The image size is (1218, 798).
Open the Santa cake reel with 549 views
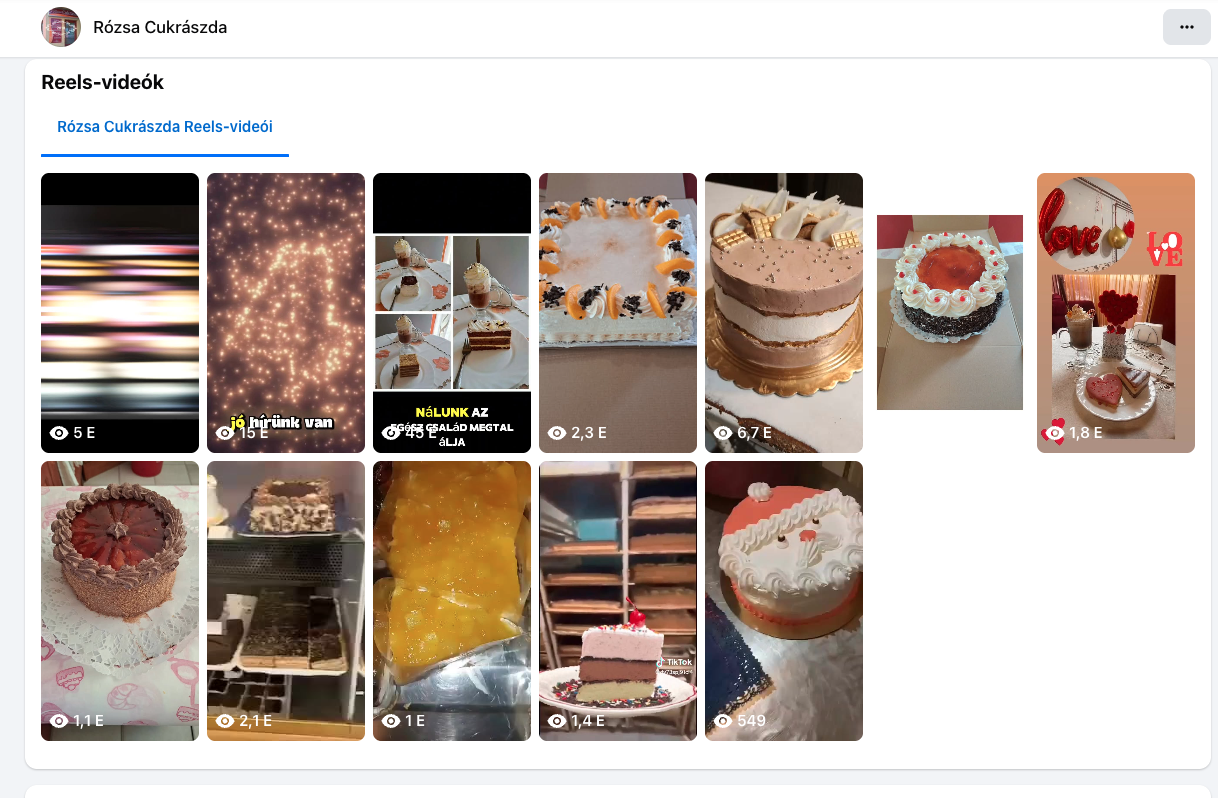point(784,601)
